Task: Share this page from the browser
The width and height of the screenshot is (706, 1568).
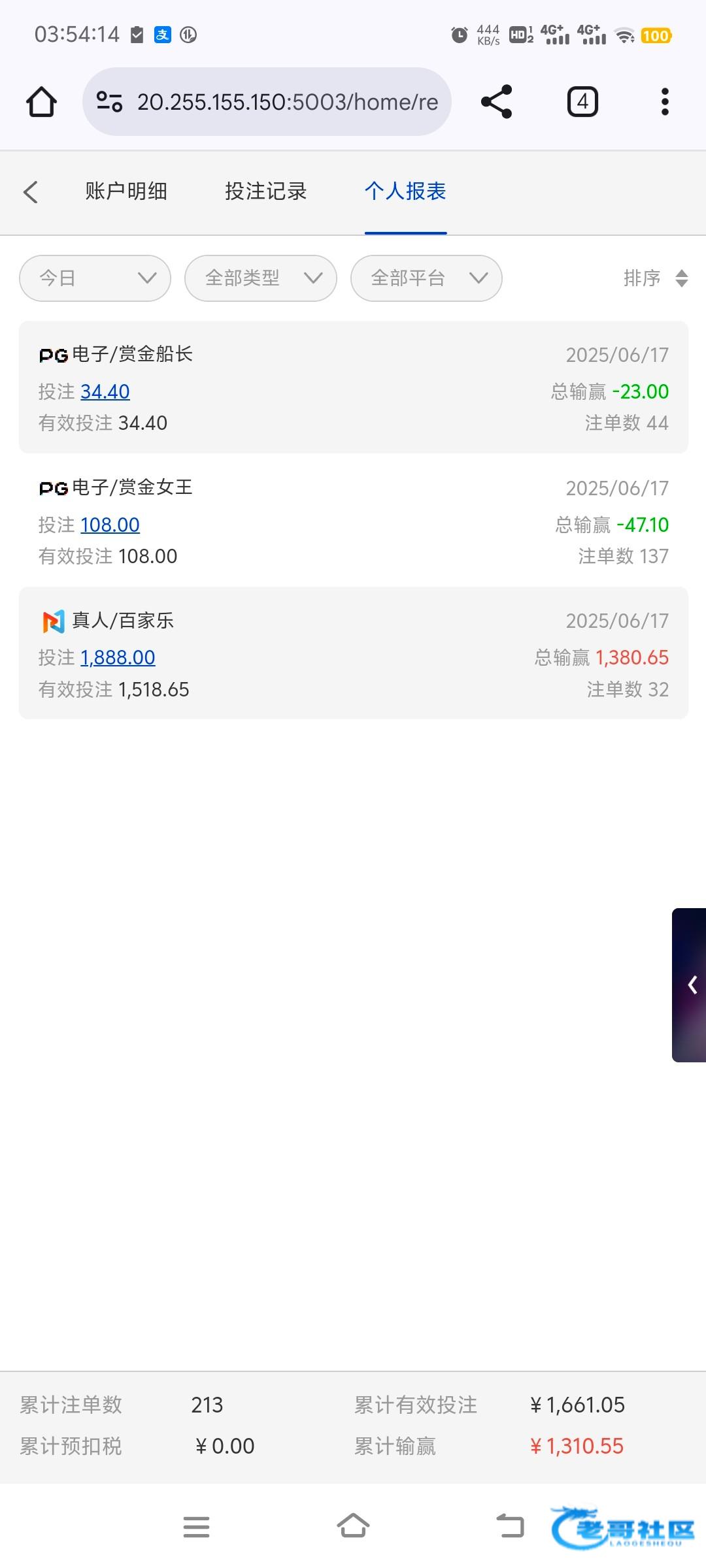Action: tap(496, 102)
